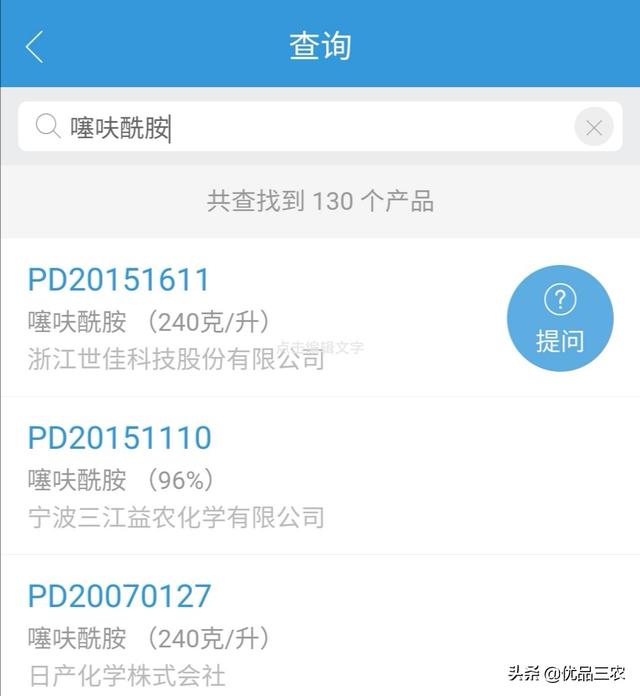Open the 提问 floating button
Image resolution: width=640 pixels, height=696 pixels.
(560, 318)
